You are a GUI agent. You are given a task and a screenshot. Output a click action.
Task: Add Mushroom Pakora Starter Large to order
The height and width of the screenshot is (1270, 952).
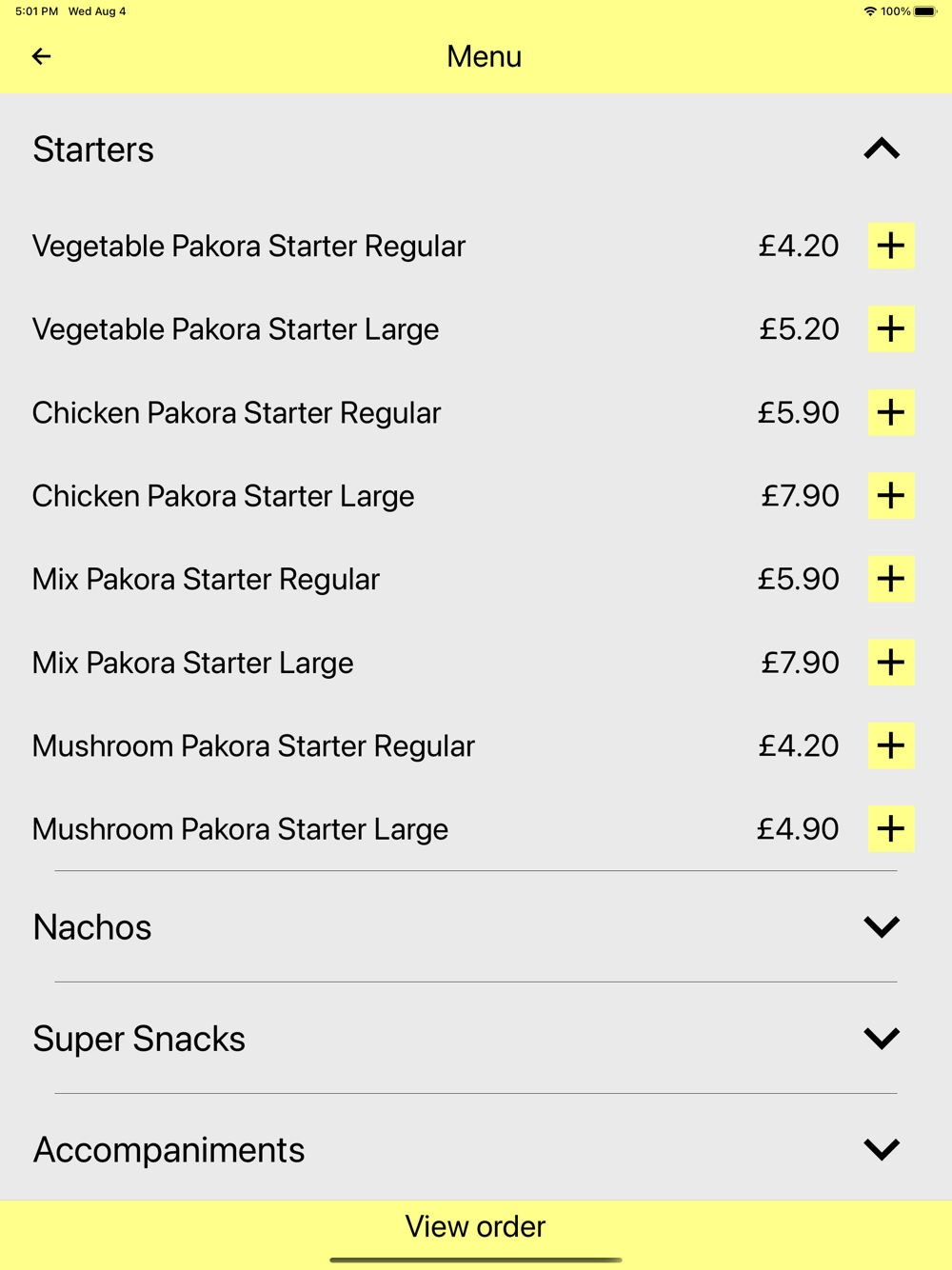pyautogui.click(x=891, y=829)
